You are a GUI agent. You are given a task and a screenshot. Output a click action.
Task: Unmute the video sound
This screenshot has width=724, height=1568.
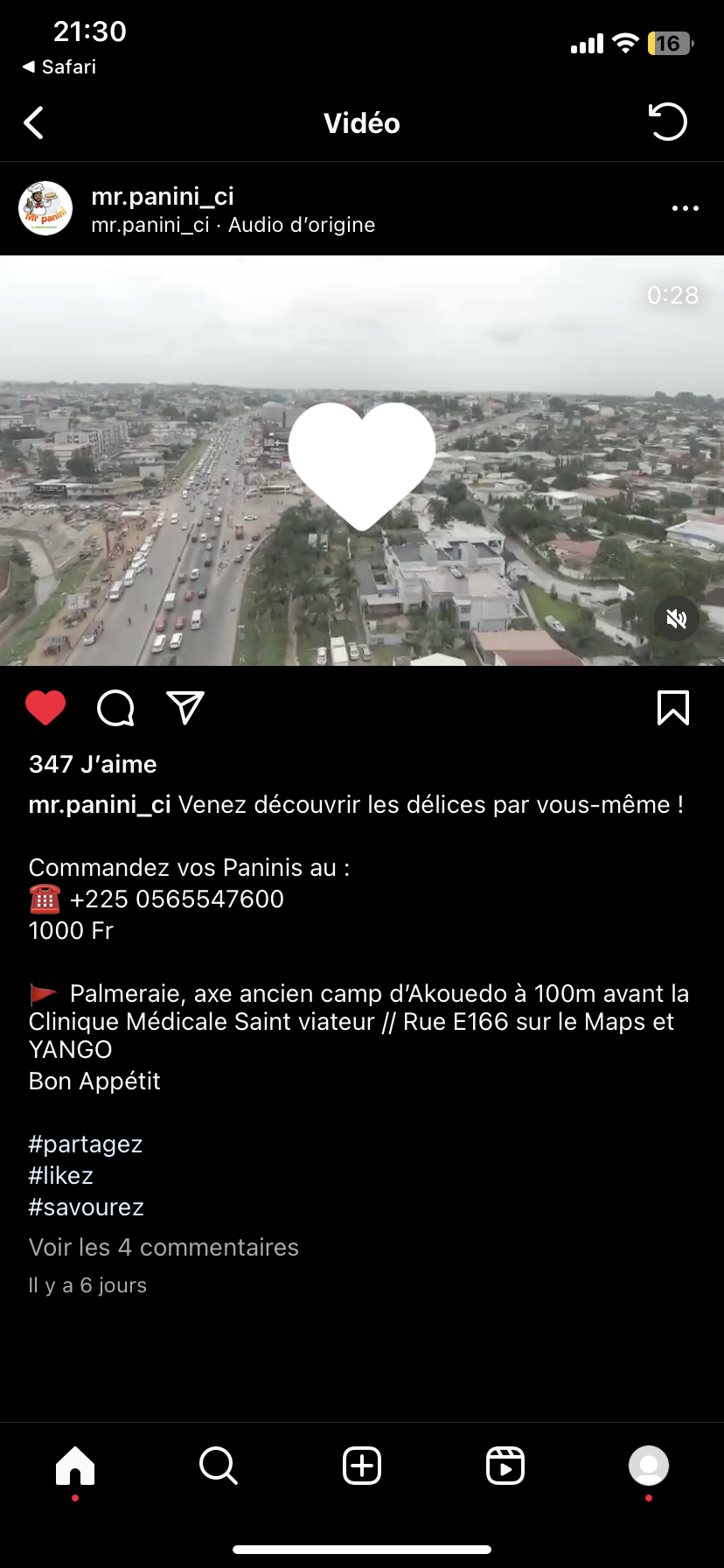676,619
